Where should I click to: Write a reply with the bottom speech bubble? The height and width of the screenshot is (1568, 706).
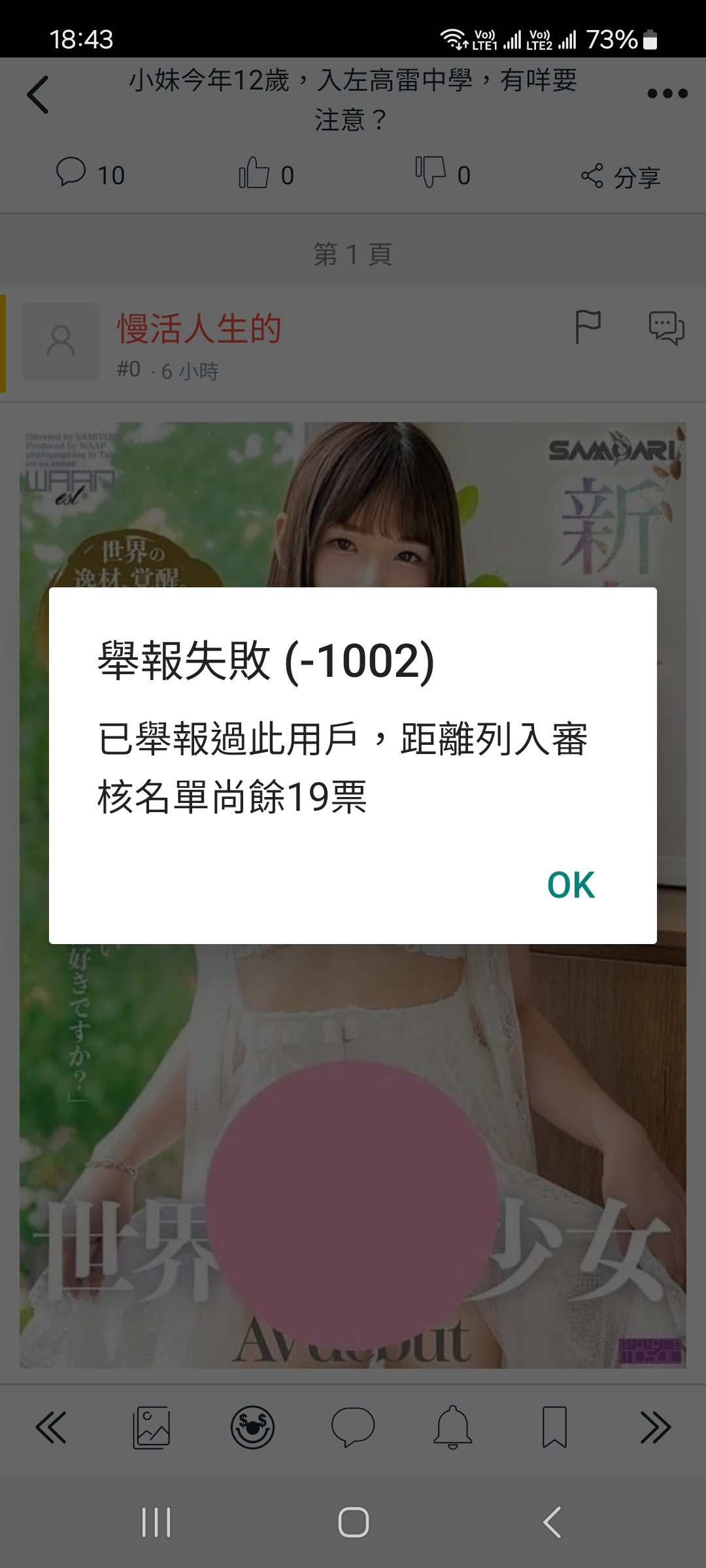pos(353,1428)
